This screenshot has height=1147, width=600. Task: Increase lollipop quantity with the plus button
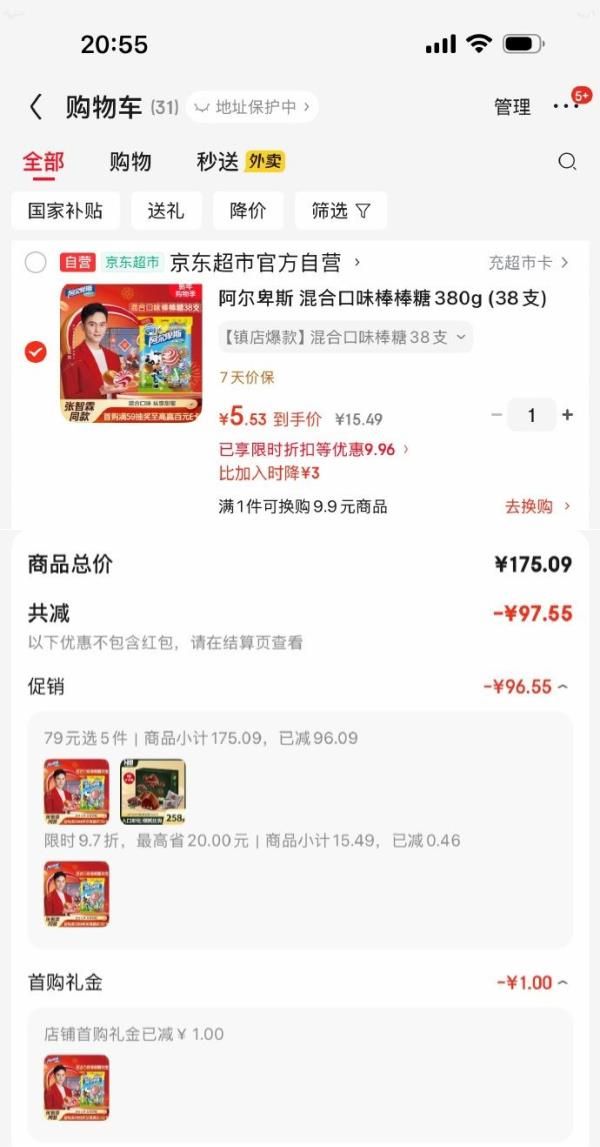568,415
